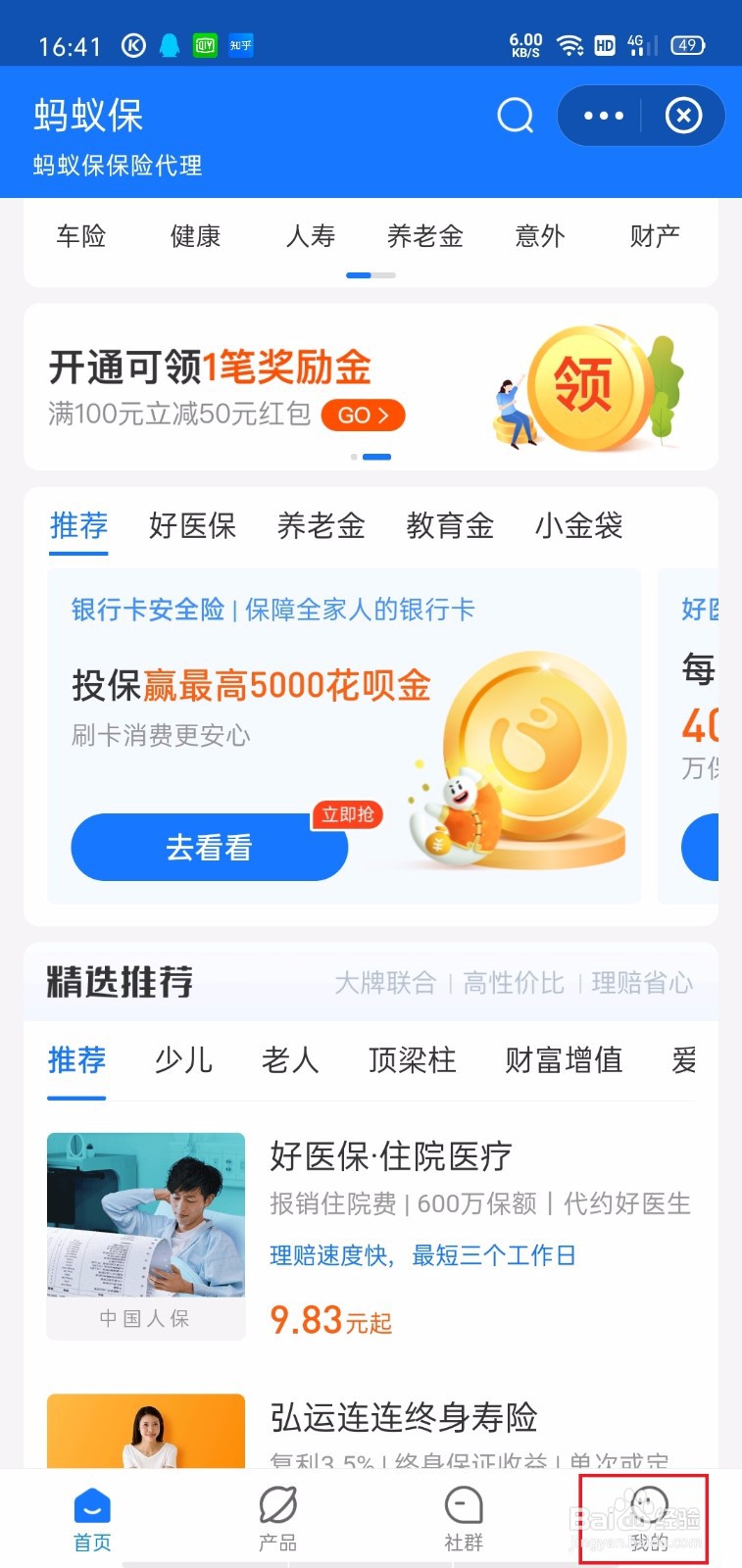Tap the 知乎 icon in the status bar
The image size is (742, 1568).
(x=239, y=45)
